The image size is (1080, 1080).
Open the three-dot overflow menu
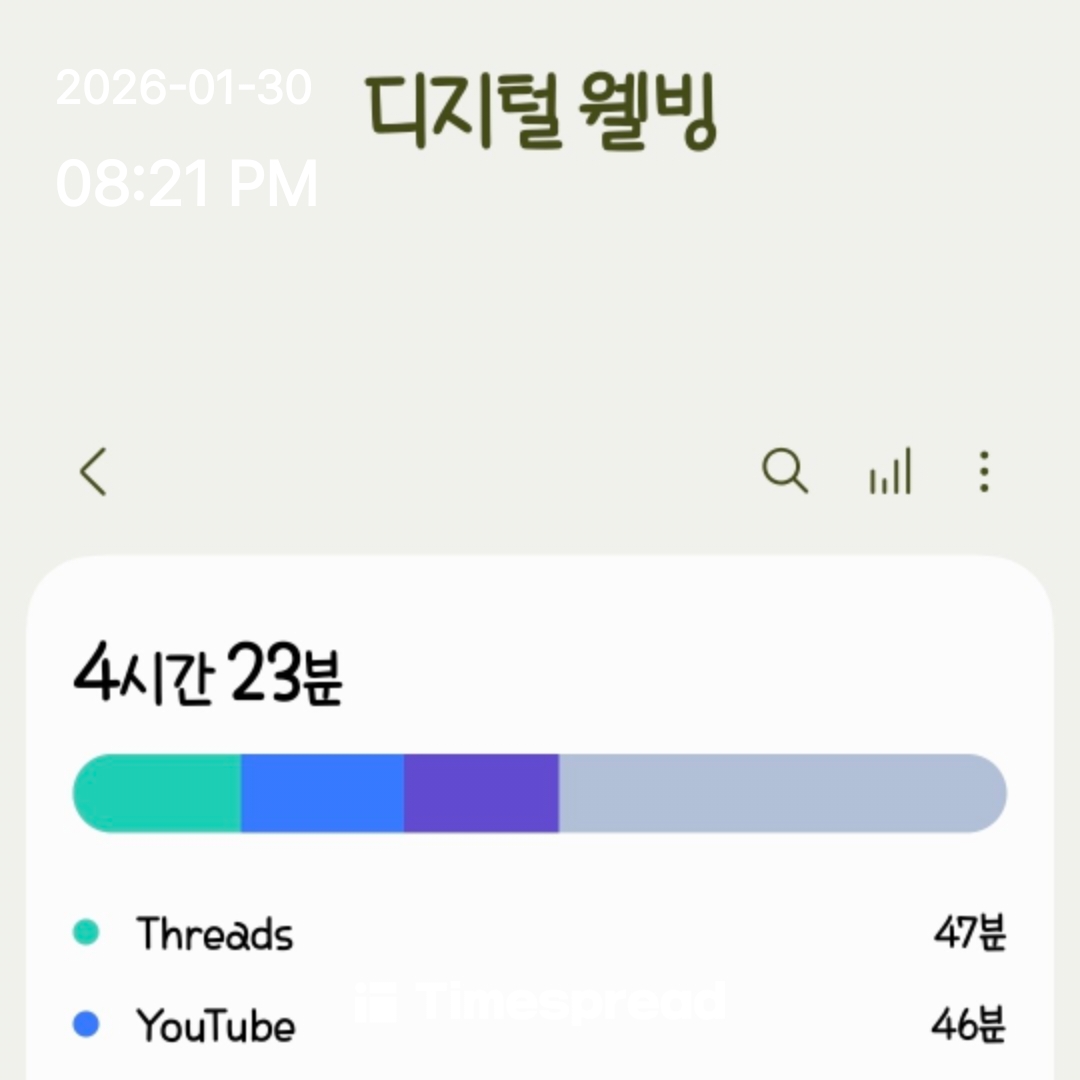click(985, 472)
